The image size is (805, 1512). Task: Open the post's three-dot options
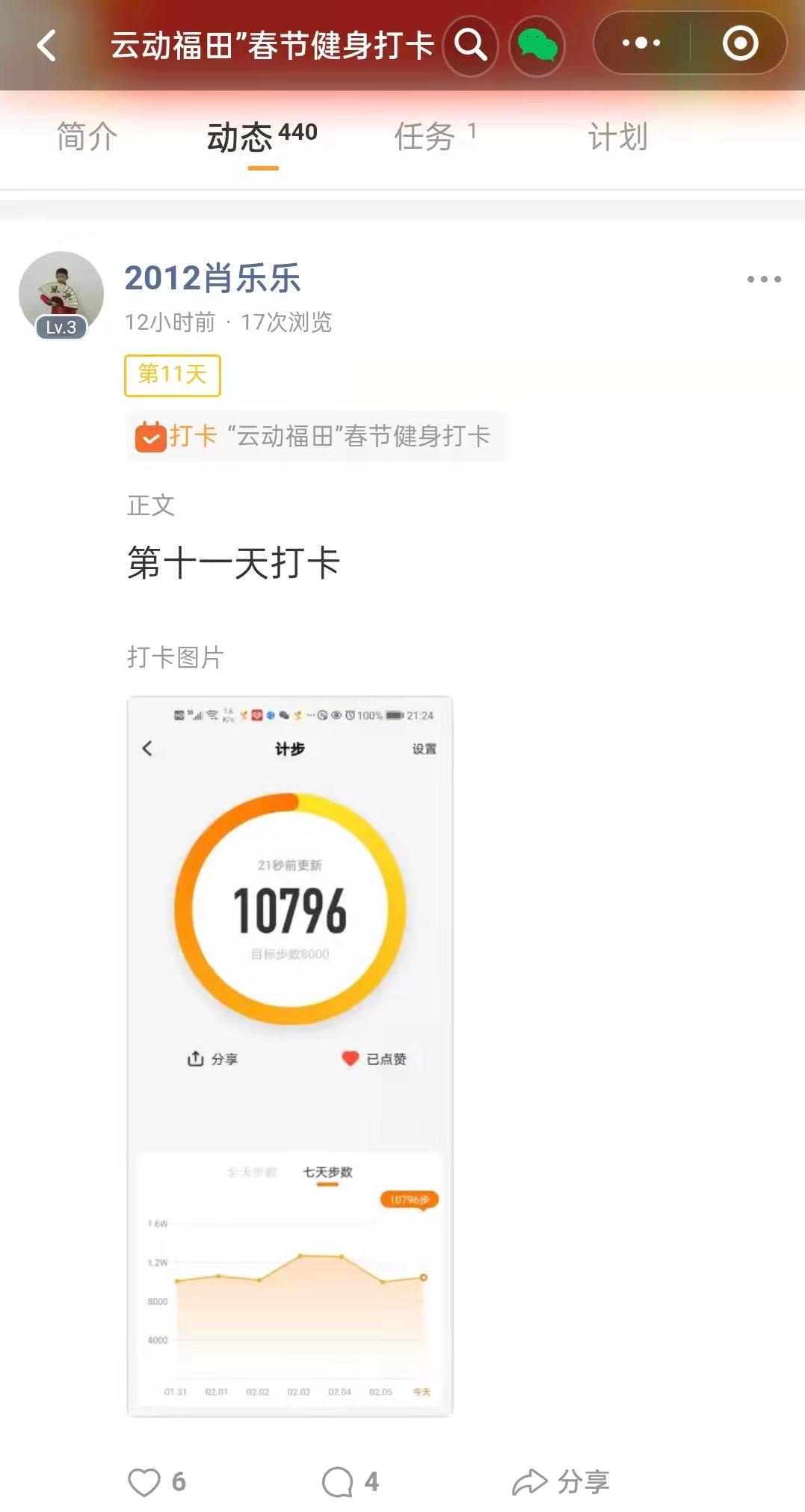click(763, 279)
